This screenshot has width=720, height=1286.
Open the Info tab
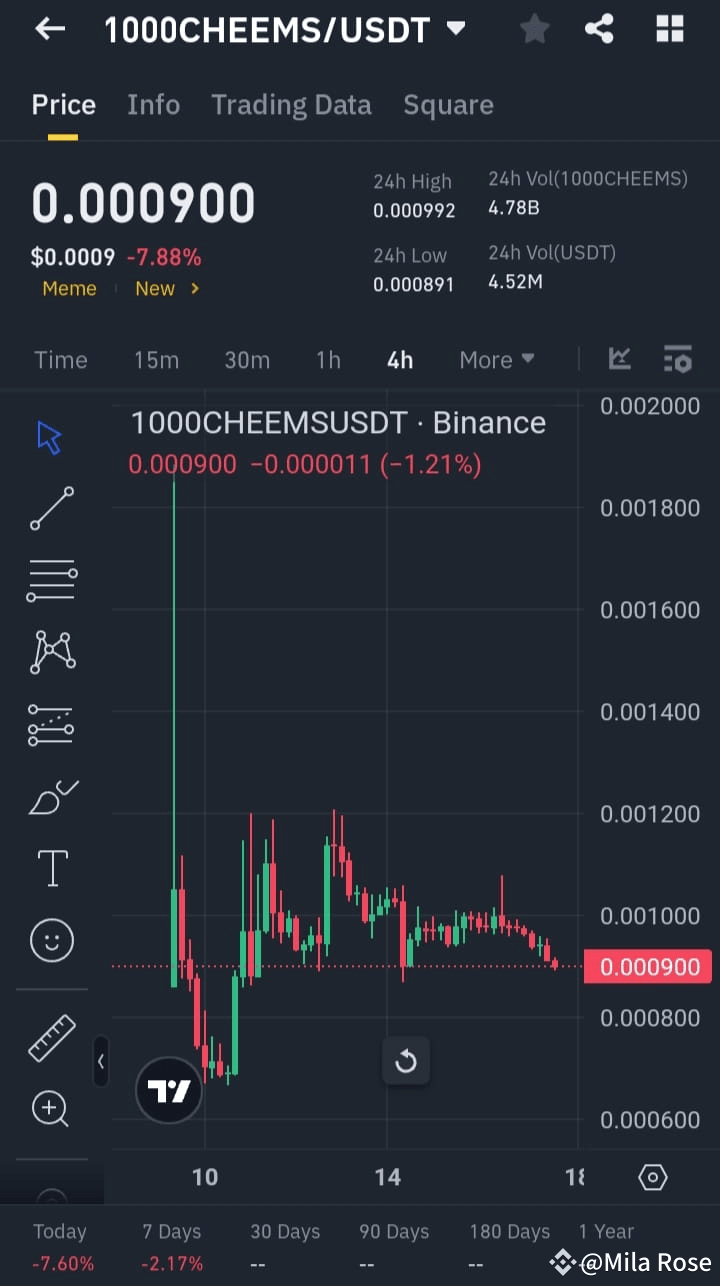coord(153,104)
